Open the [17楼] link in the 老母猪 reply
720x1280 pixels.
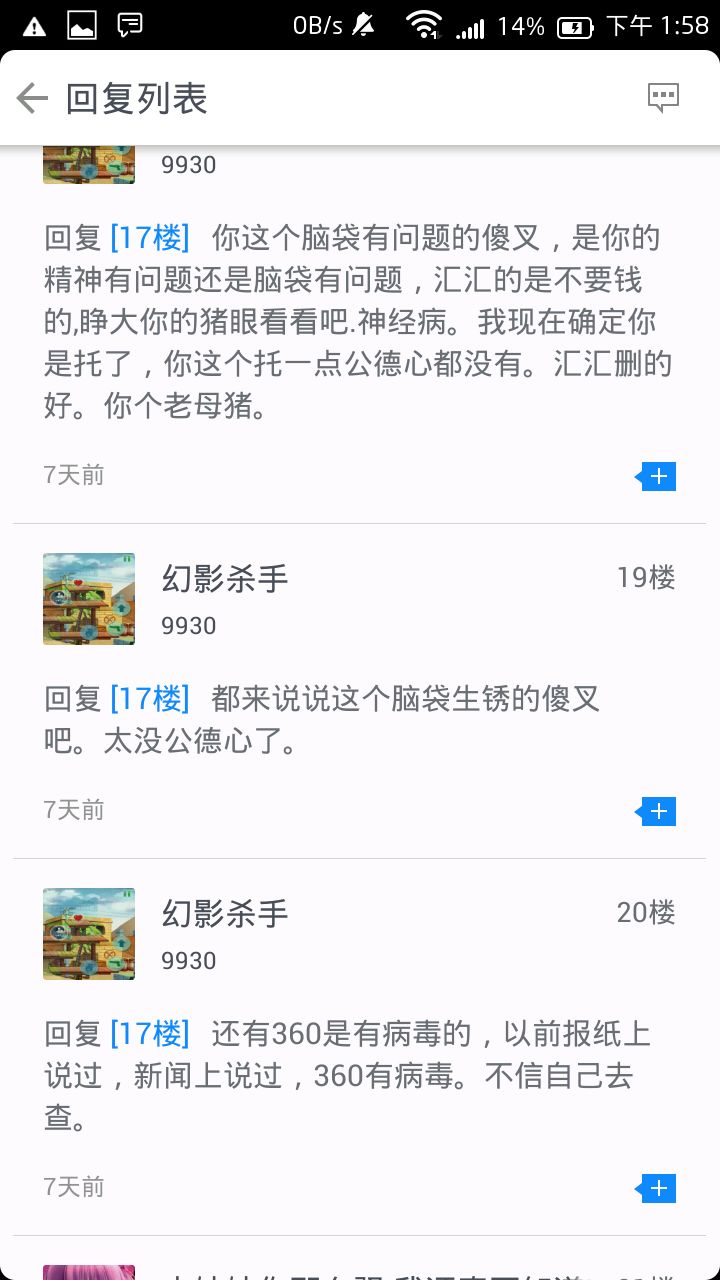[149, 238]
